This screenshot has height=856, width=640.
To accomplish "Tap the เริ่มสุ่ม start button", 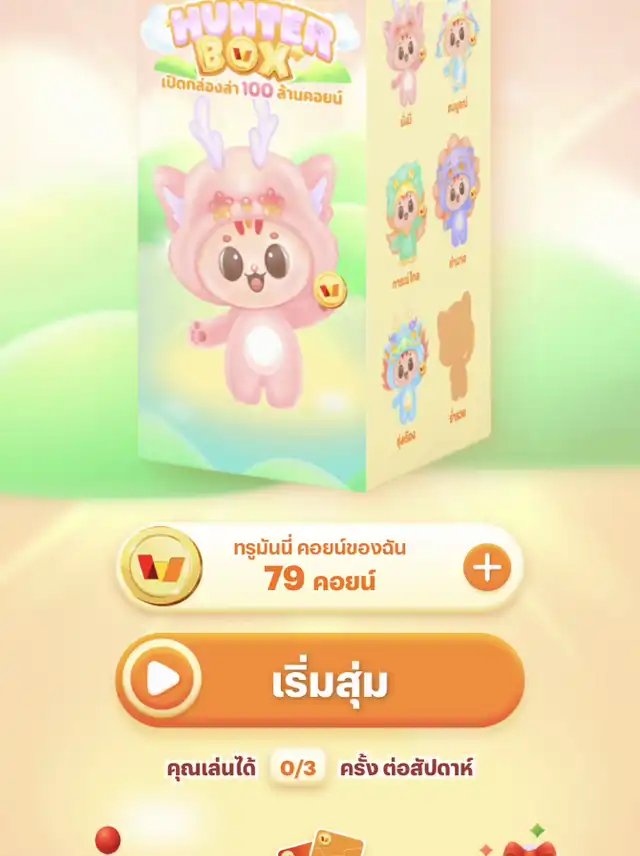I will pos(320,681).
